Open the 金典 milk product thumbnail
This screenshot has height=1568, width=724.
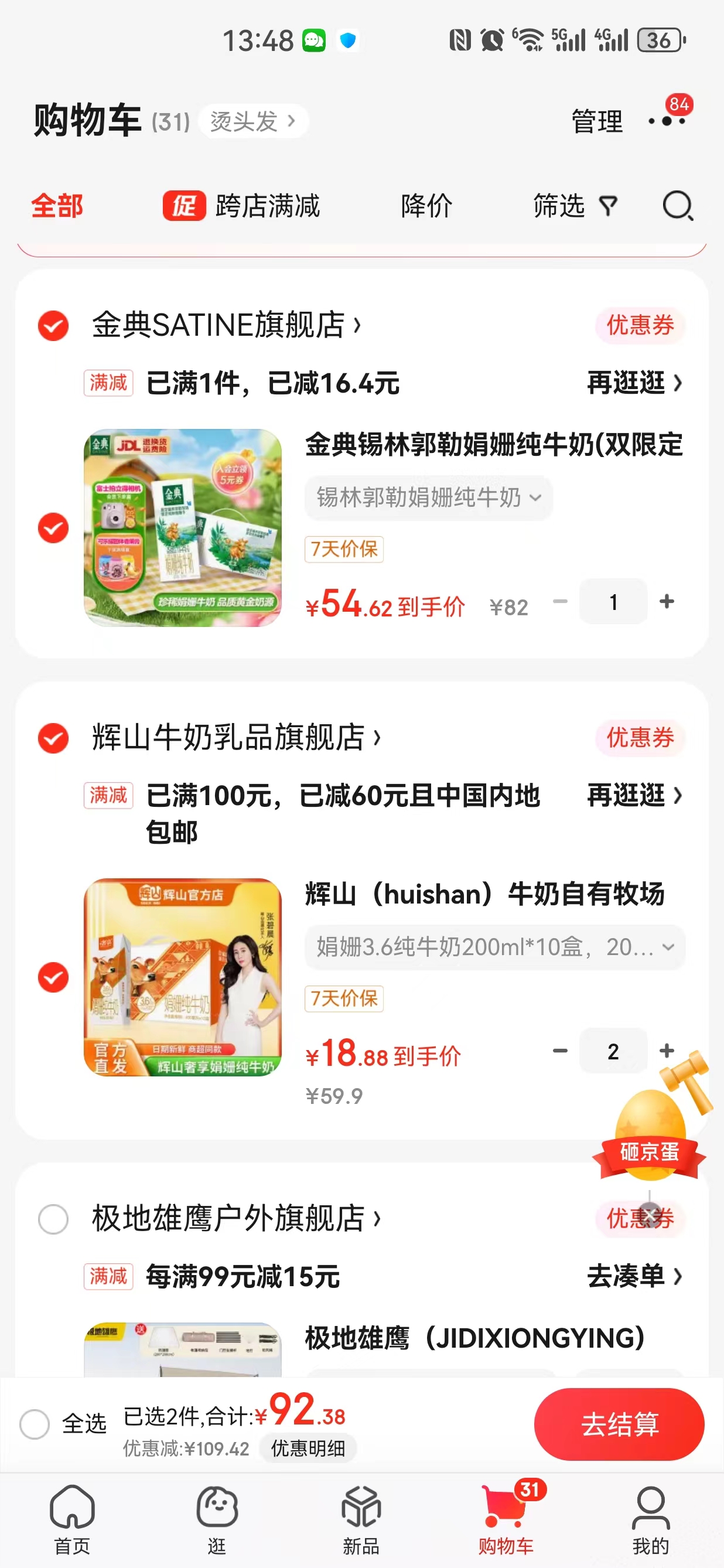click(x=183, y=528)
